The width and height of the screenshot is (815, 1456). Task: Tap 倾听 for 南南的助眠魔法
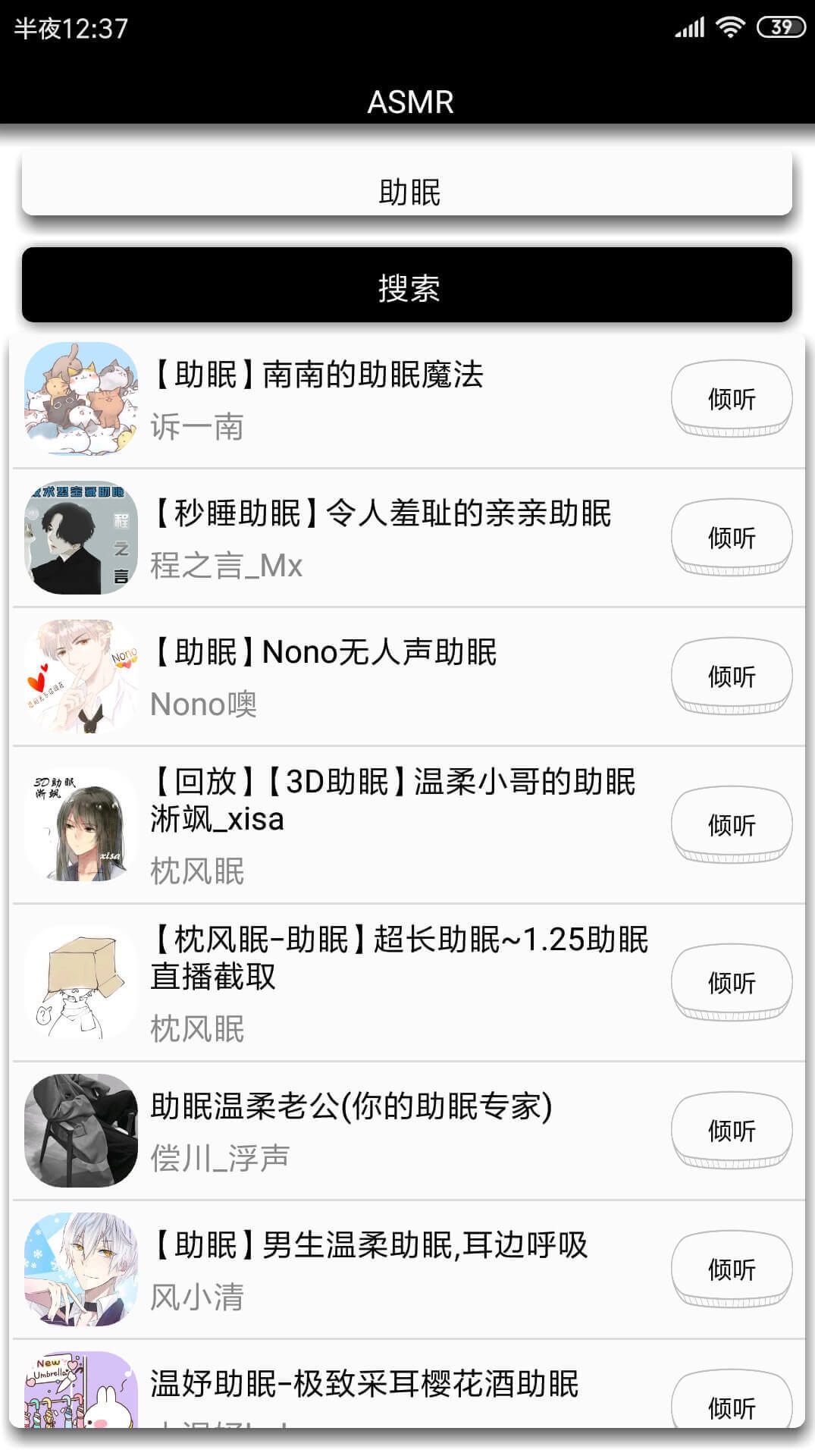(x=732, y=399)
